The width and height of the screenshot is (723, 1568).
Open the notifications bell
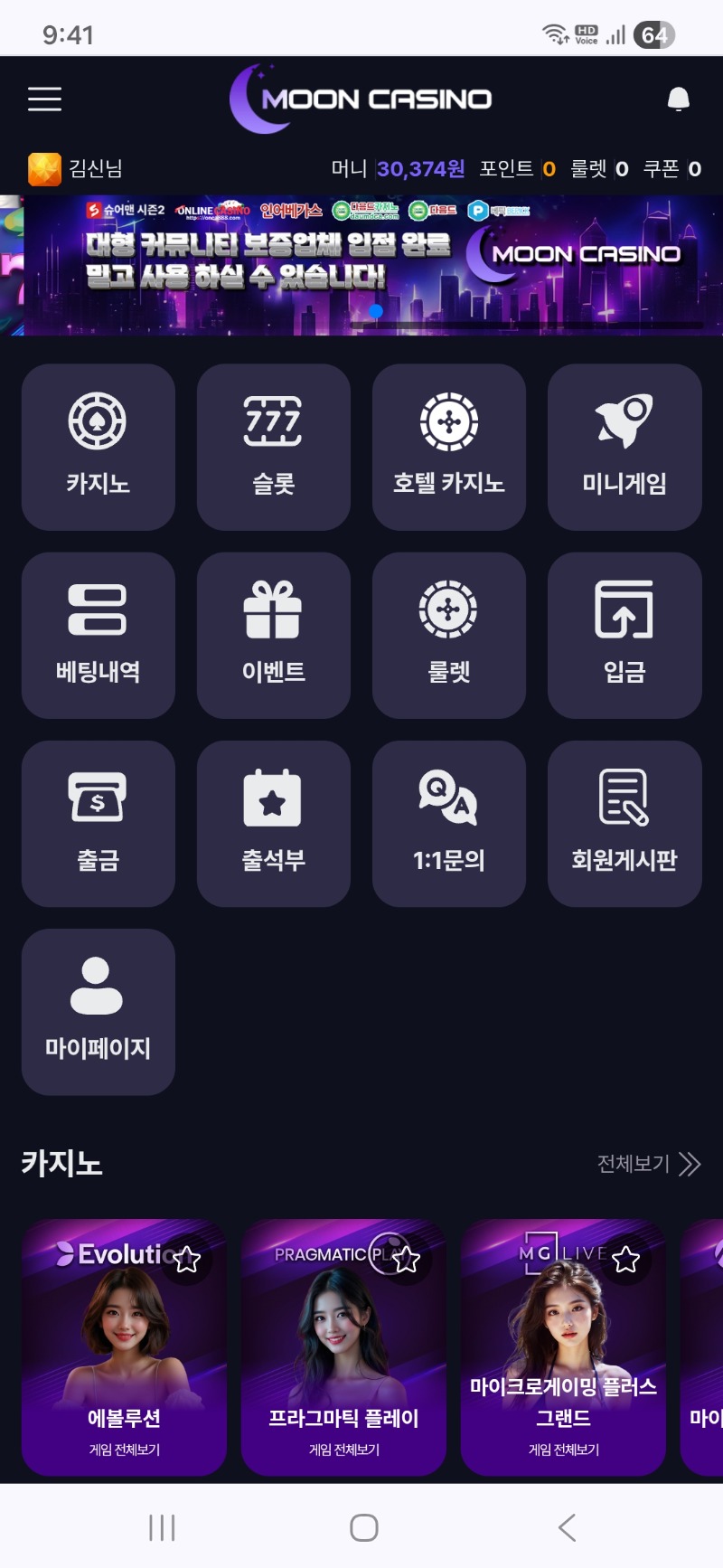(678, 99)
